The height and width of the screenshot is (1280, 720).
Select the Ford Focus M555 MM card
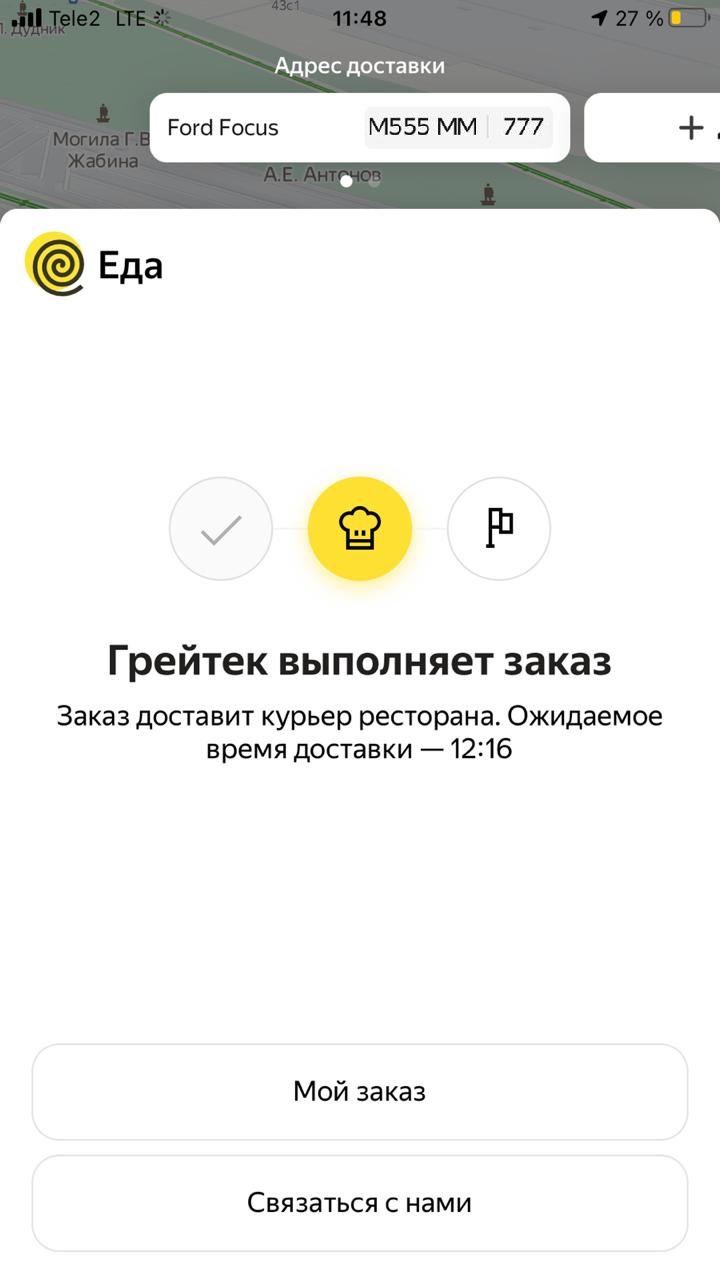360,127
